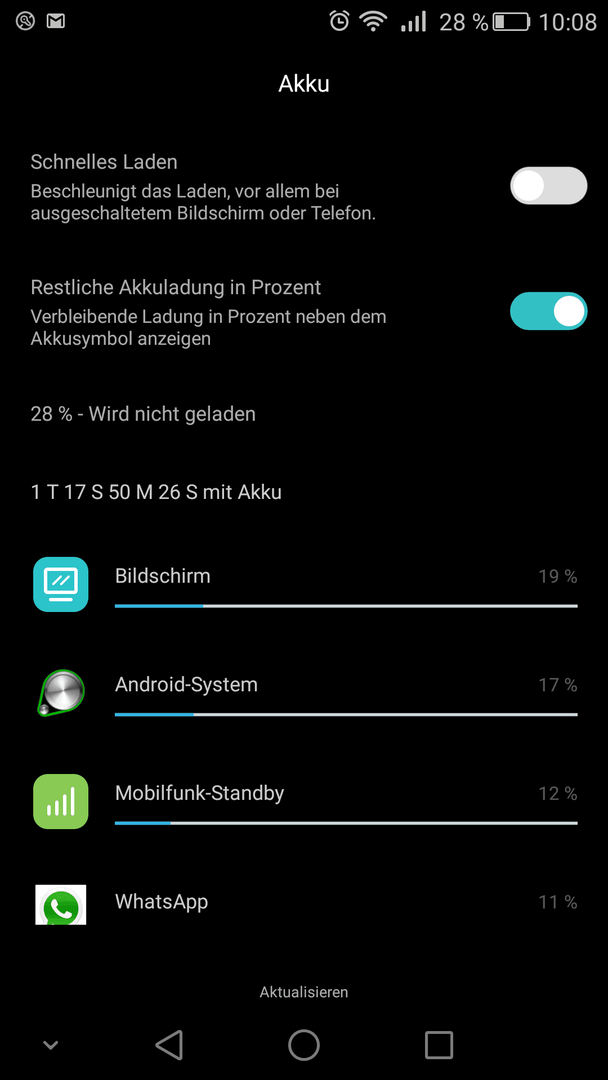This screenshot has height=1080, width=608.
Task: Turn off Restliche Akkuladung in Prozent
Action: coord(548,311)
